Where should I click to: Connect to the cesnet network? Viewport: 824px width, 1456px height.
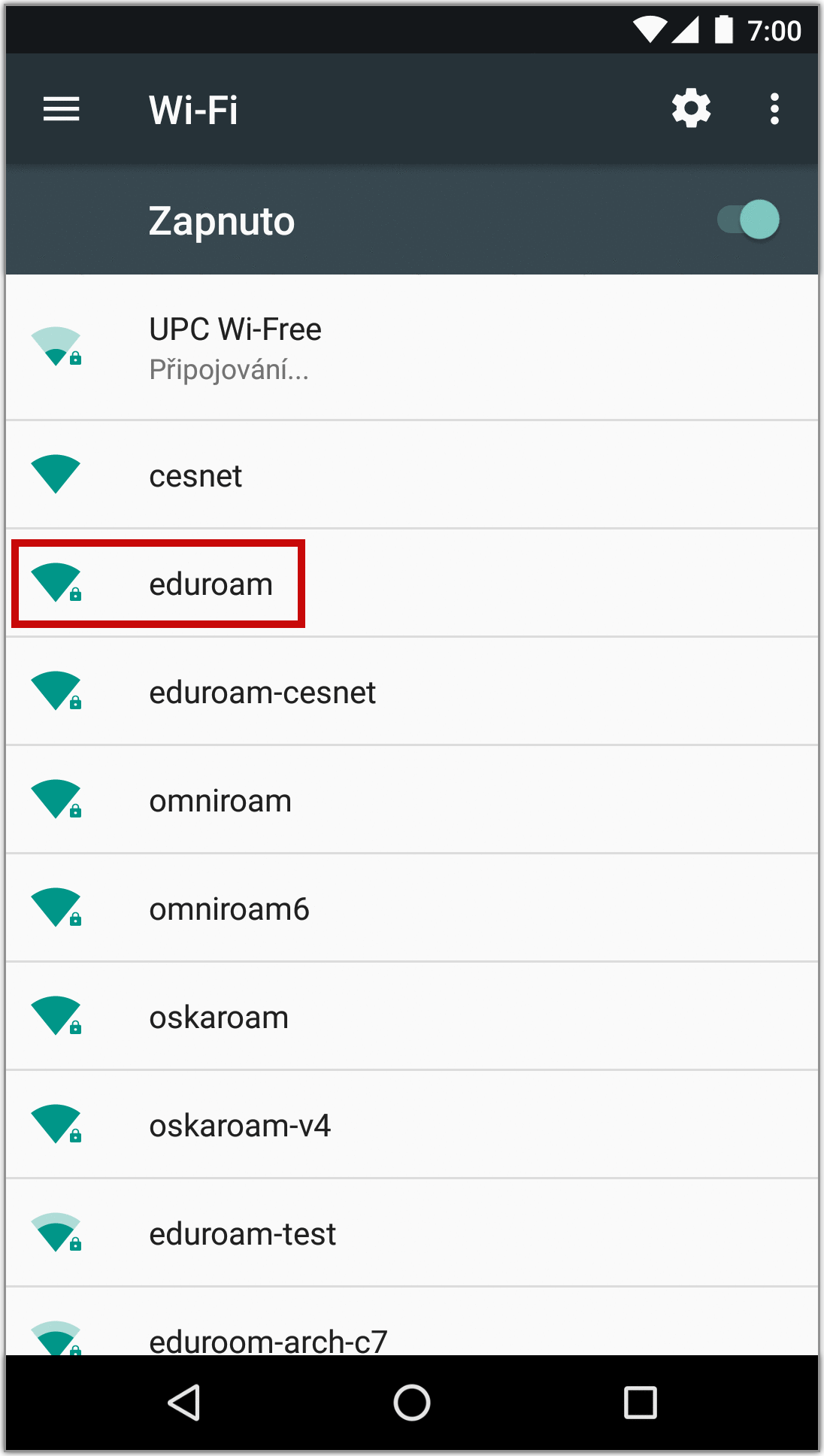[x=412, y=475]
